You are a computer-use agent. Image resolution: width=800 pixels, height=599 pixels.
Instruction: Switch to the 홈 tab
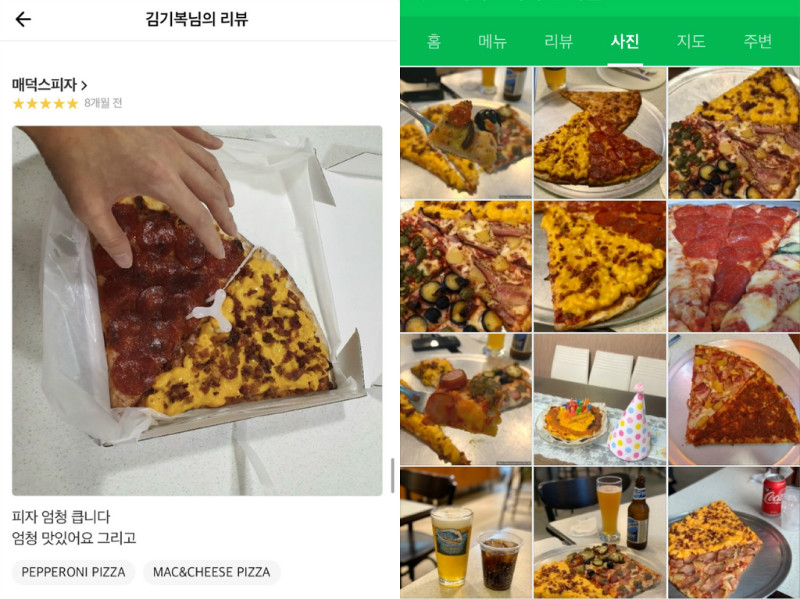[x=433, y=41]
